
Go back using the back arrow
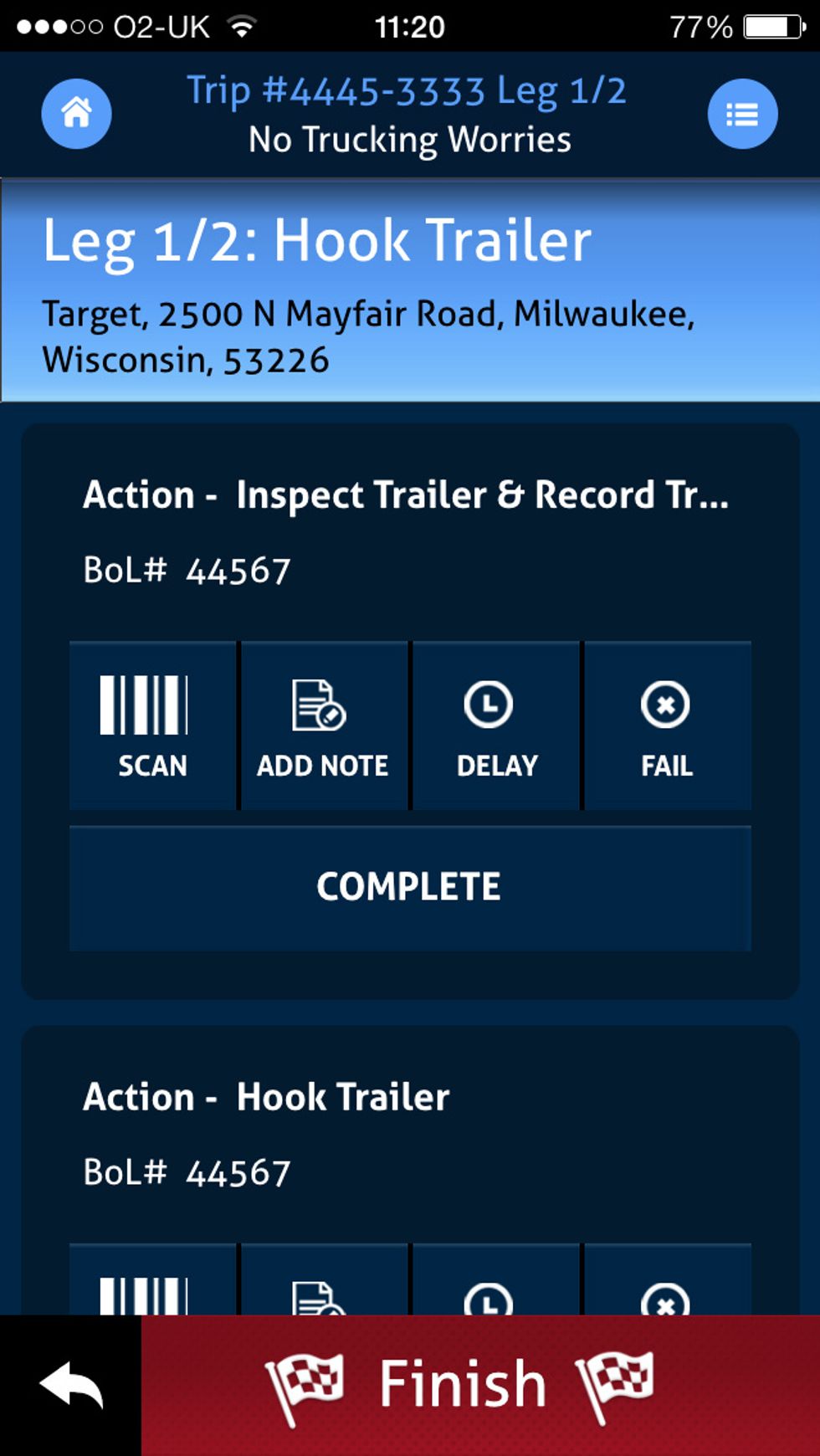pyautogui.click(x=69, y=1382)
